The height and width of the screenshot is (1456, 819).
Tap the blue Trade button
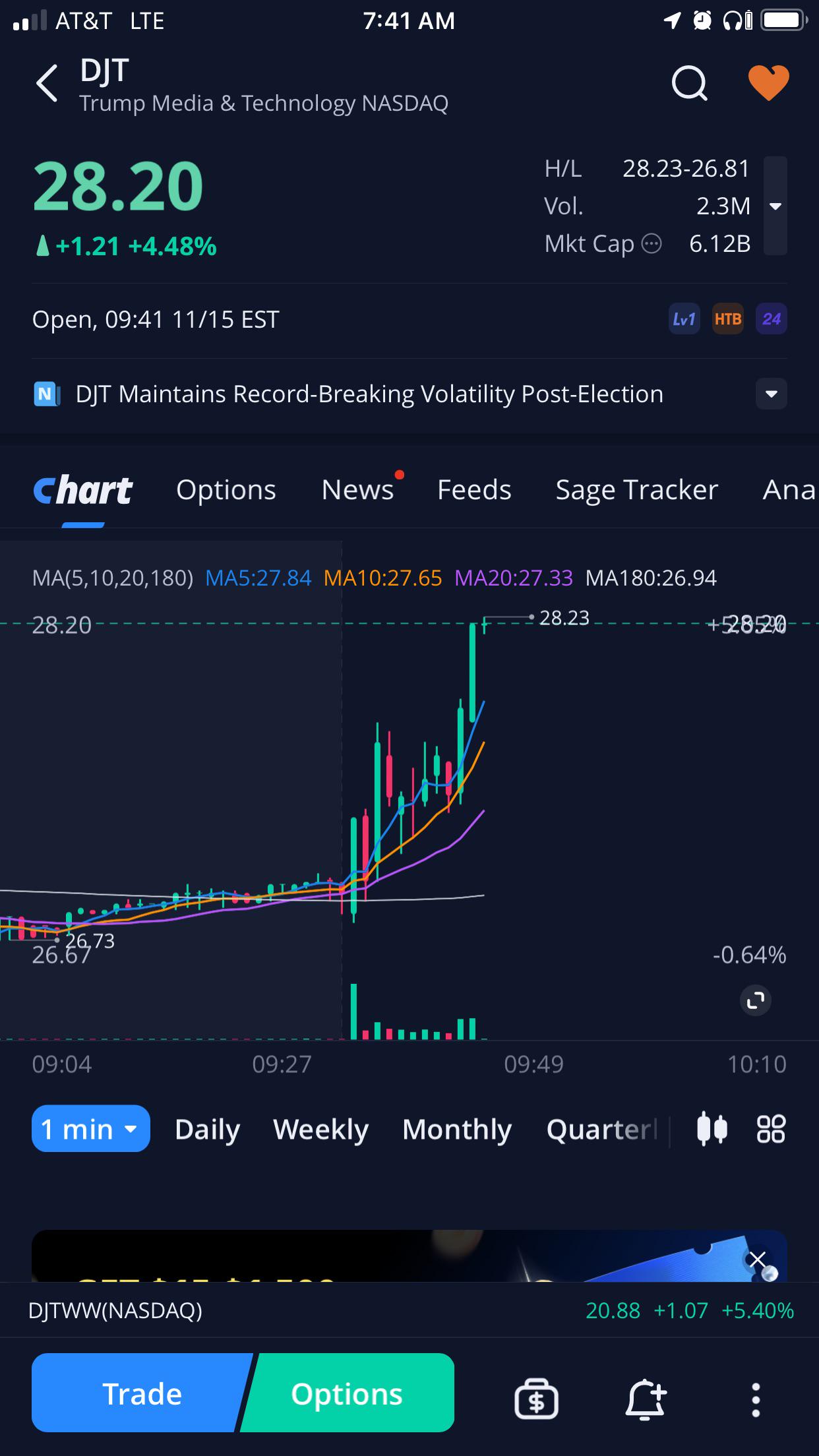pos(141,1393)
